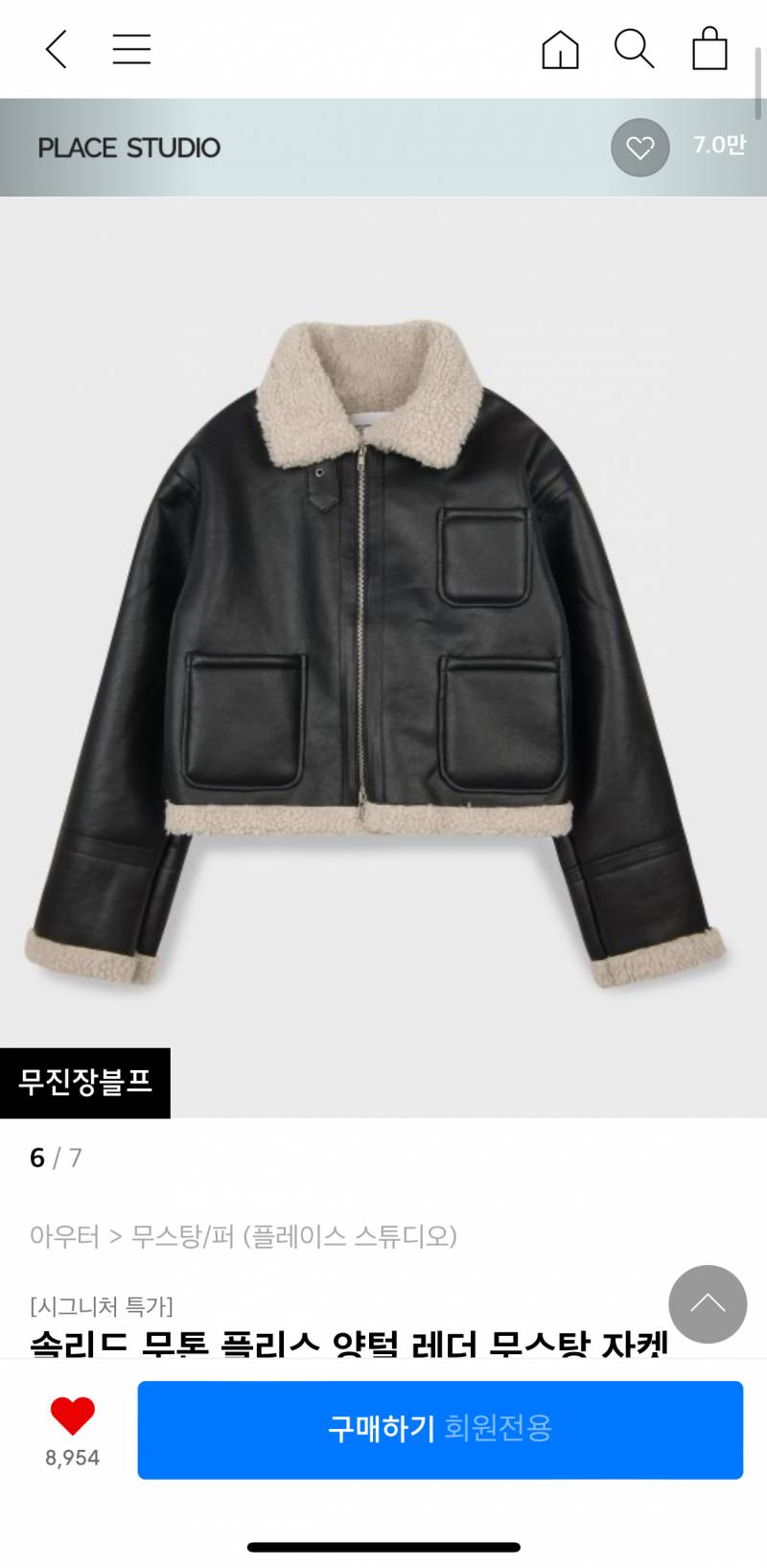This screenshot has width=767, height=1568.
Task: Toggle the brand favorite heart for PLACE STUDIO
Action: [639, 148]
